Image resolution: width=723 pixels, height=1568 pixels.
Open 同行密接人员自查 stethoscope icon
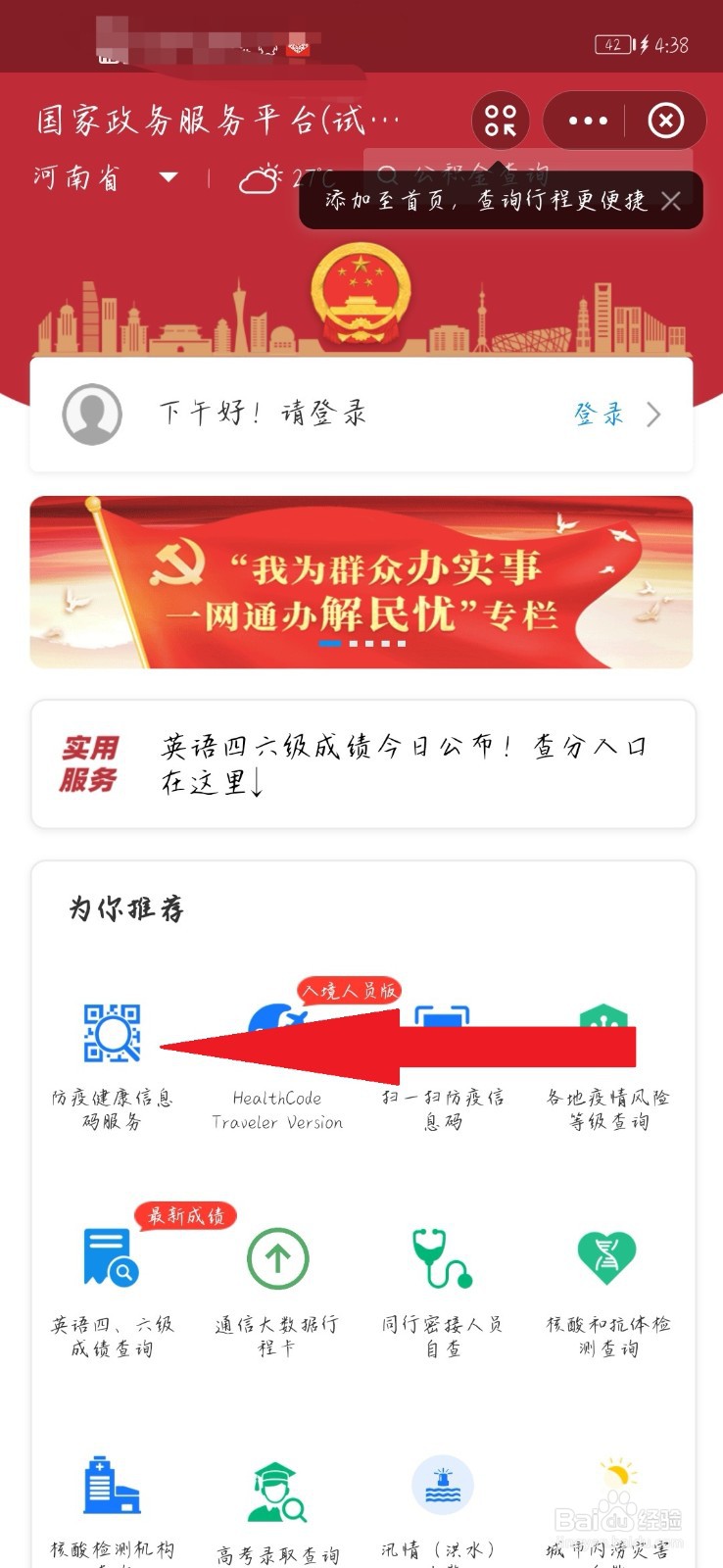click(443, 1259)
